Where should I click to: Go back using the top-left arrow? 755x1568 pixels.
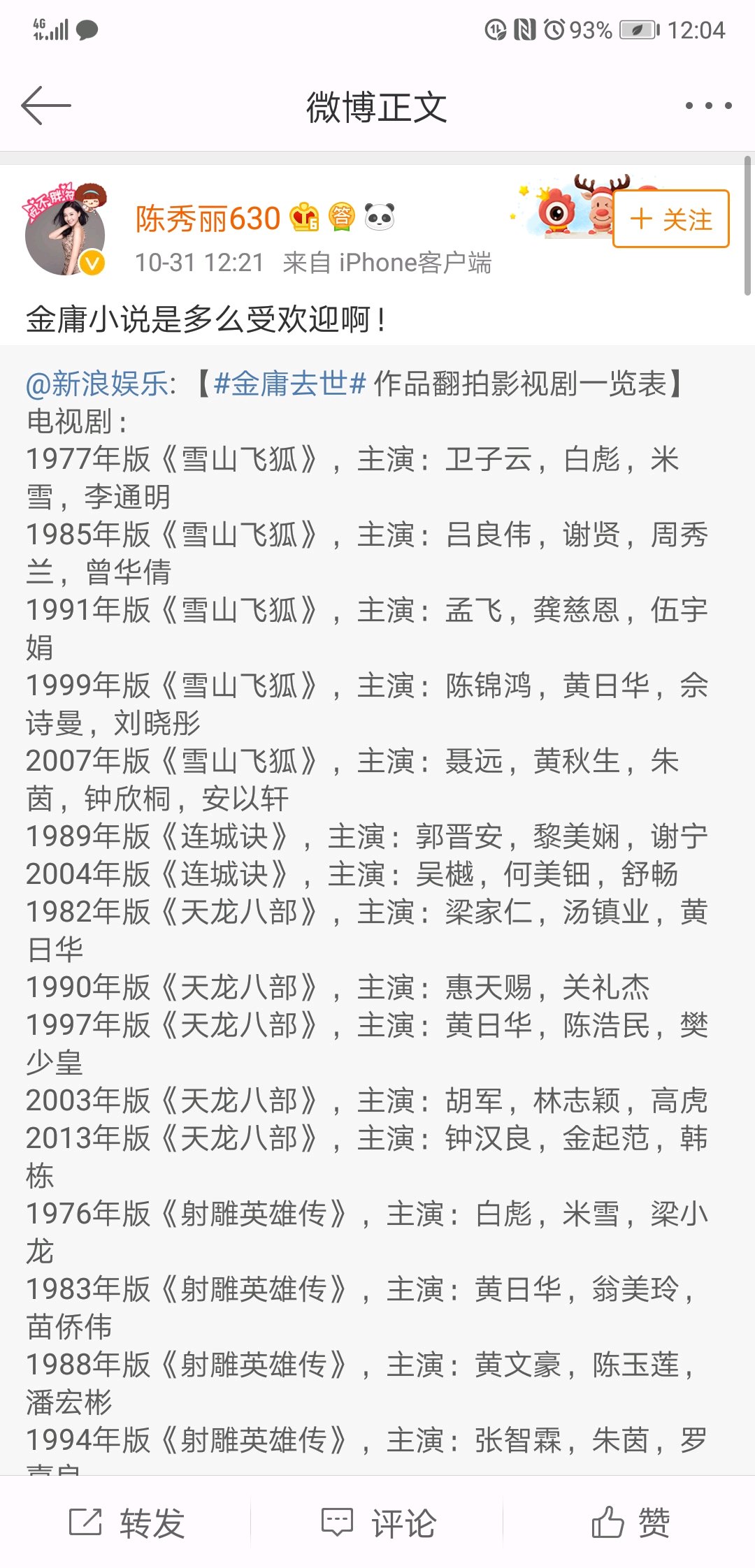[46, 106]
